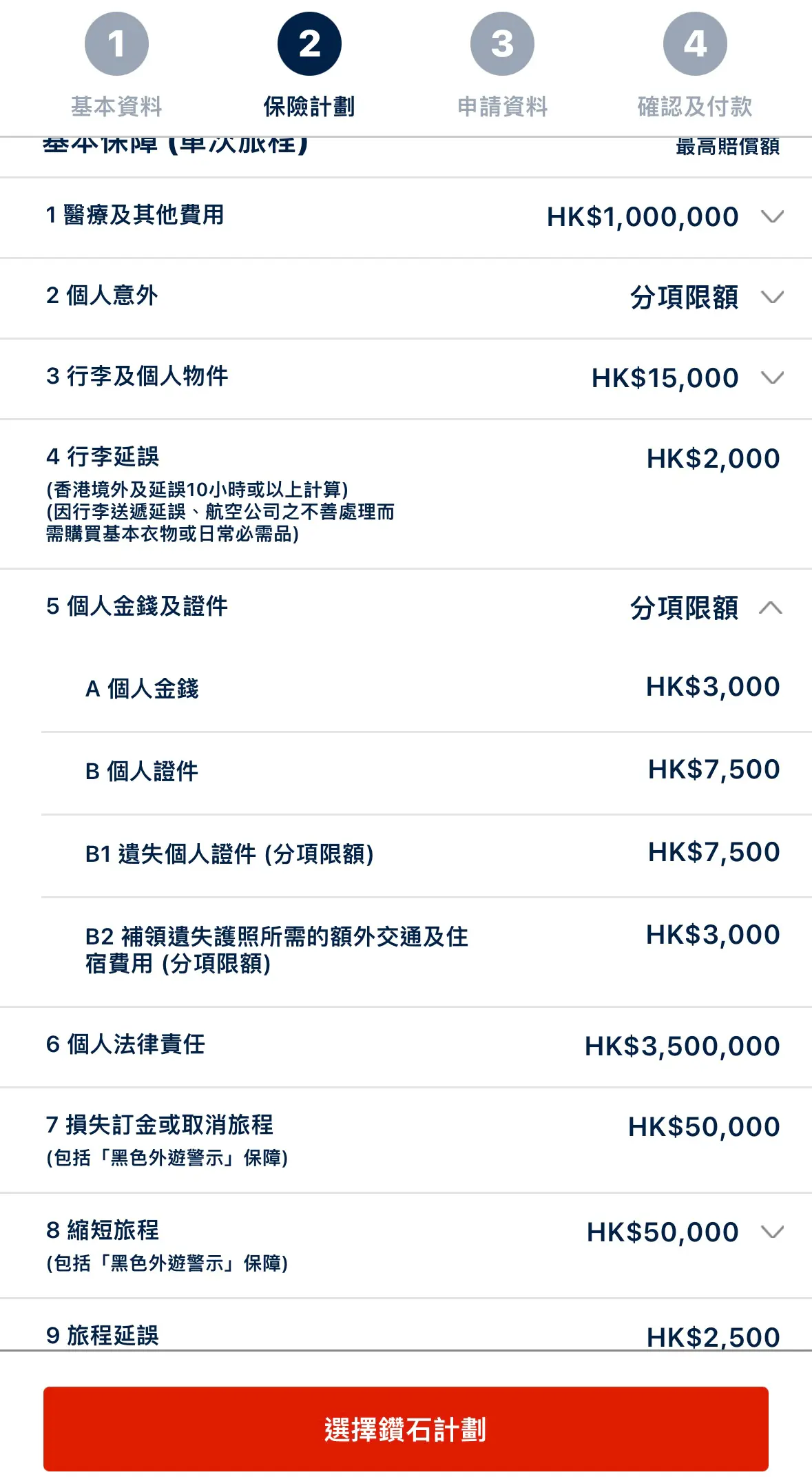
Task: Open step 4 確認及付款
Action: pos(695,65)
